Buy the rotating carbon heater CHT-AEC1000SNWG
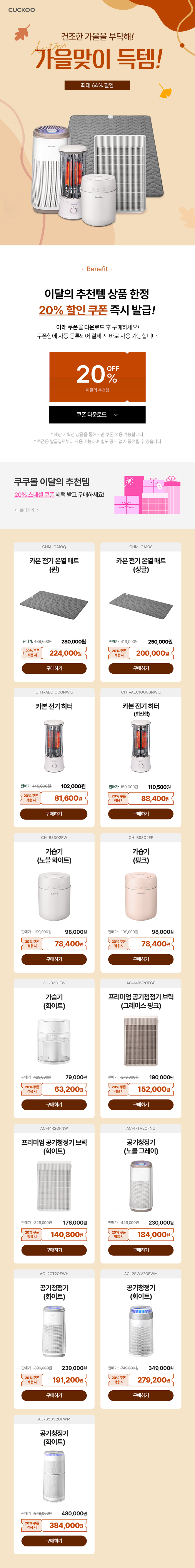 point(141,814)
